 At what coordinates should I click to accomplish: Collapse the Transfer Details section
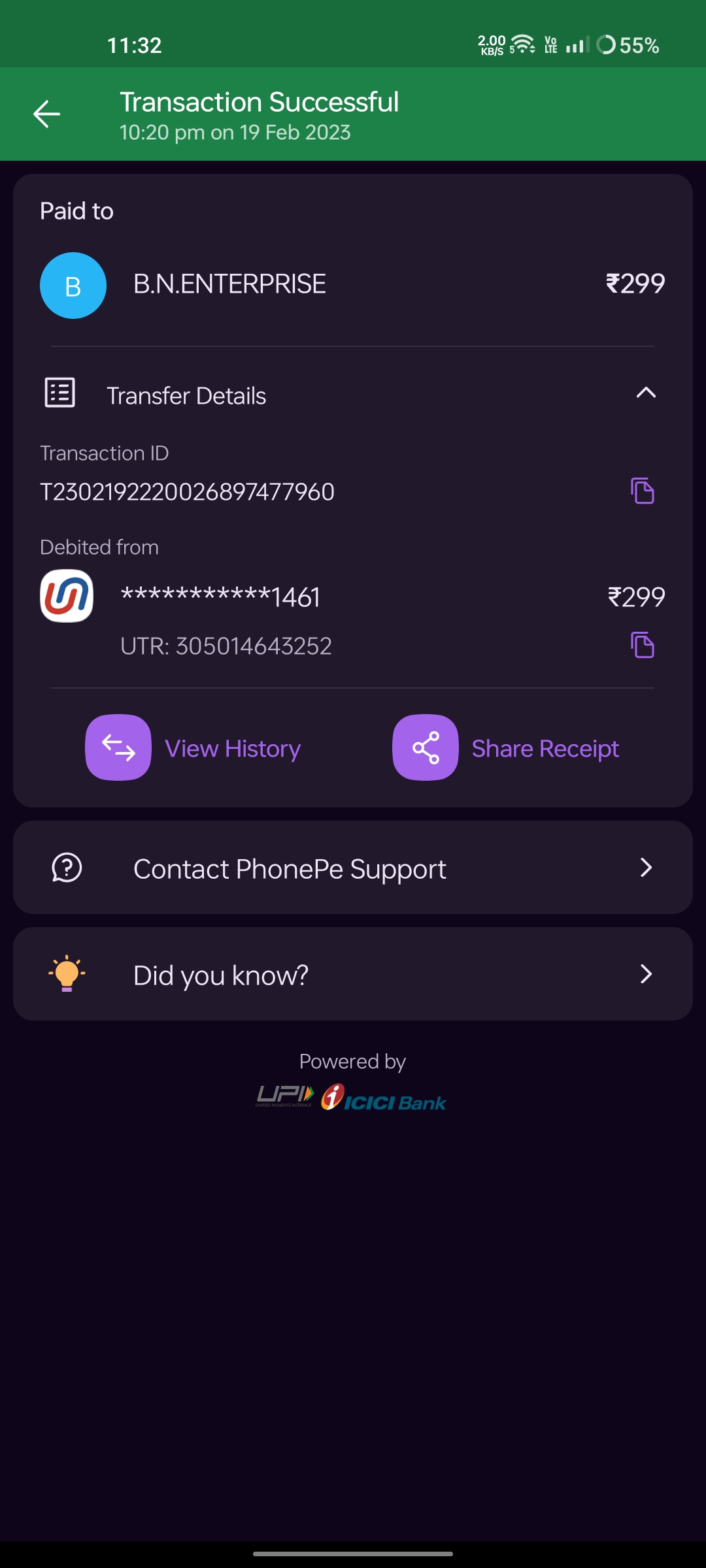click(x=645, y=393)
